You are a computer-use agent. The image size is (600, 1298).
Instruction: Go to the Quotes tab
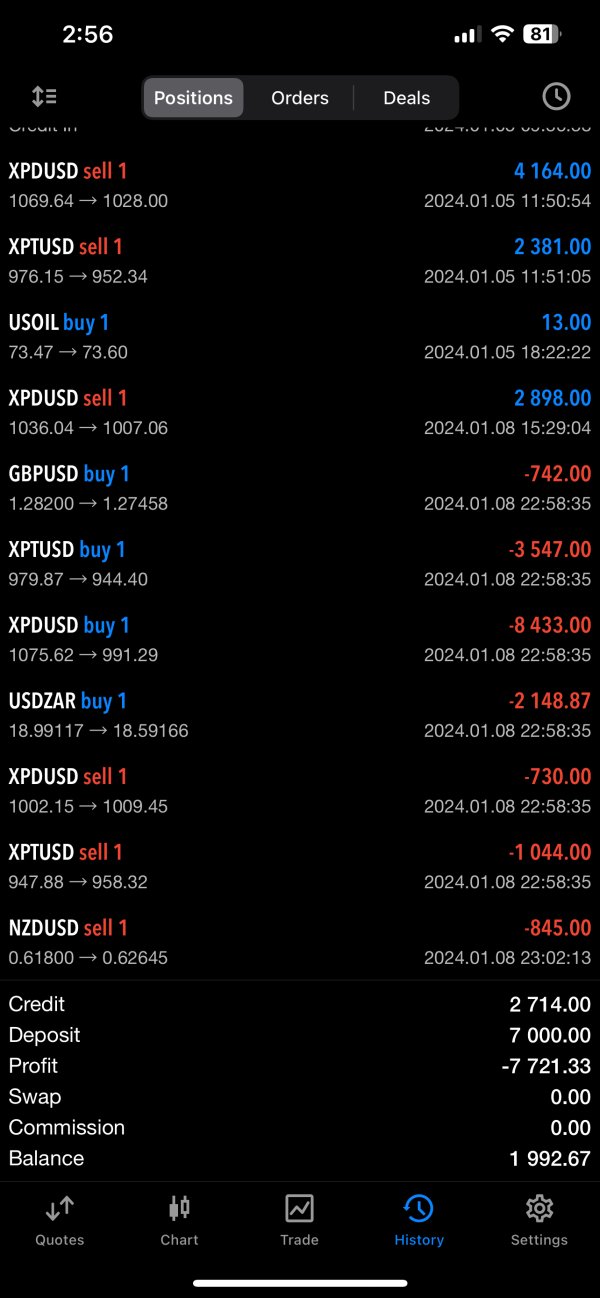coord(60,1221)
